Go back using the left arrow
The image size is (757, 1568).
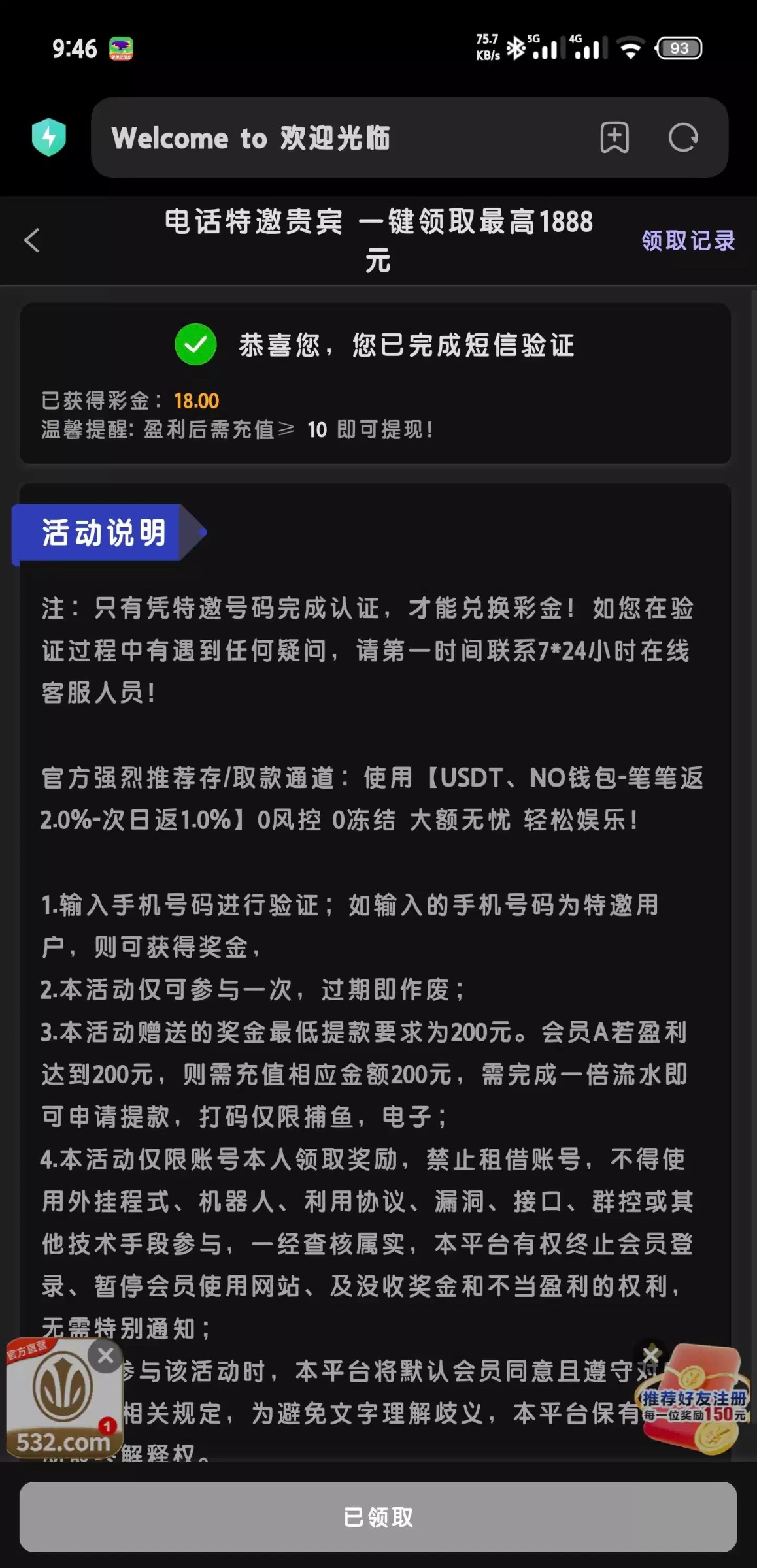point(32,240)
